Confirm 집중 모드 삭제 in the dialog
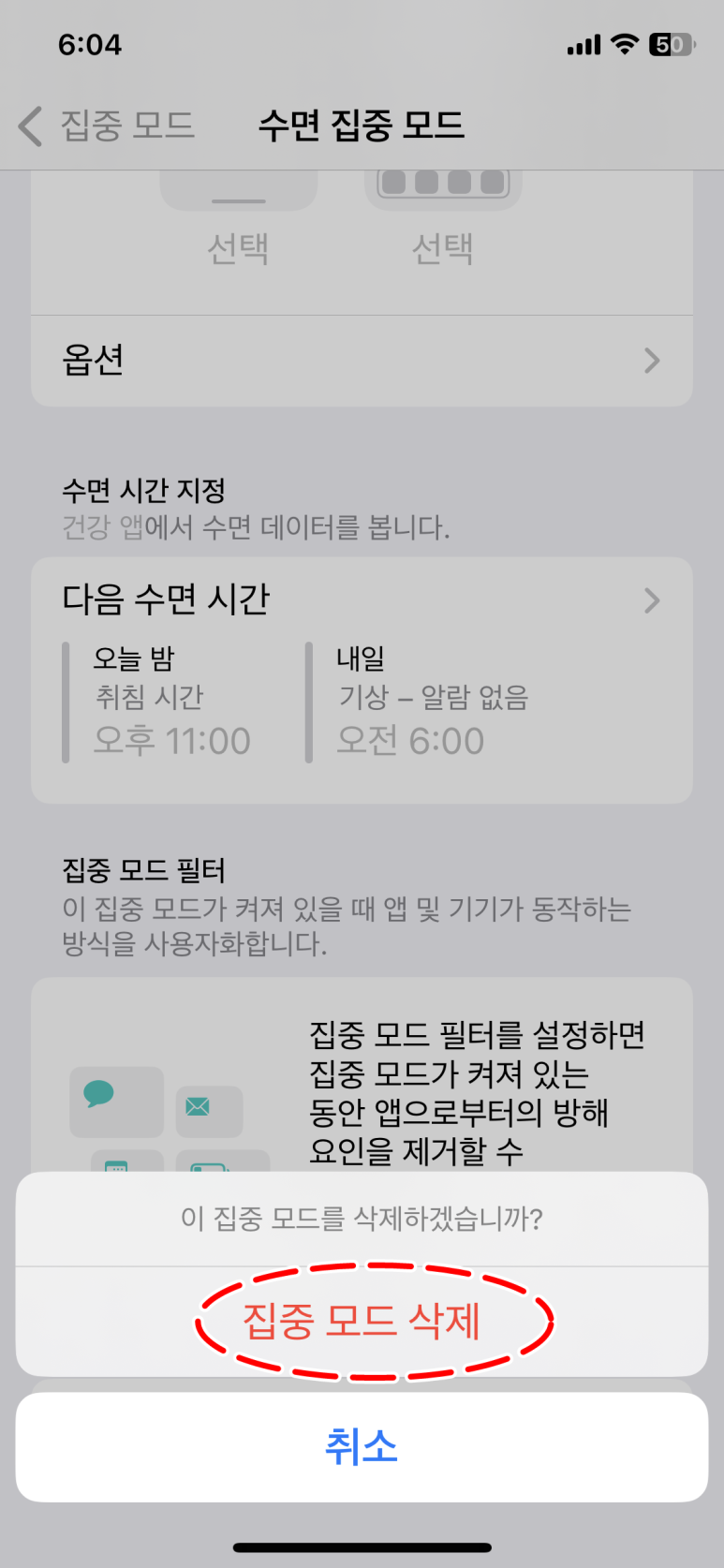724x1568 pixels. tap(362, 1322)
